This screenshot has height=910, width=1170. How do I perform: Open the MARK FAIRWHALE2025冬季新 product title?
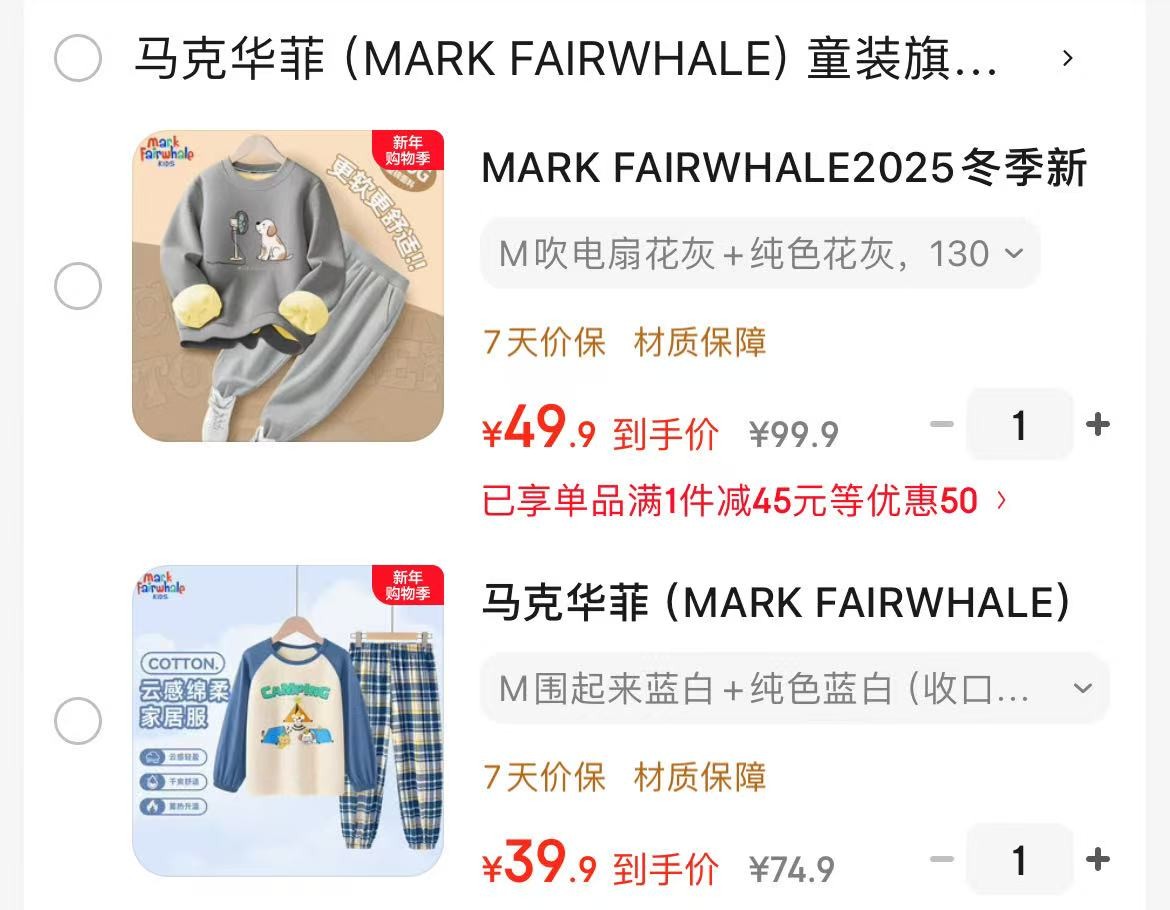784,167
